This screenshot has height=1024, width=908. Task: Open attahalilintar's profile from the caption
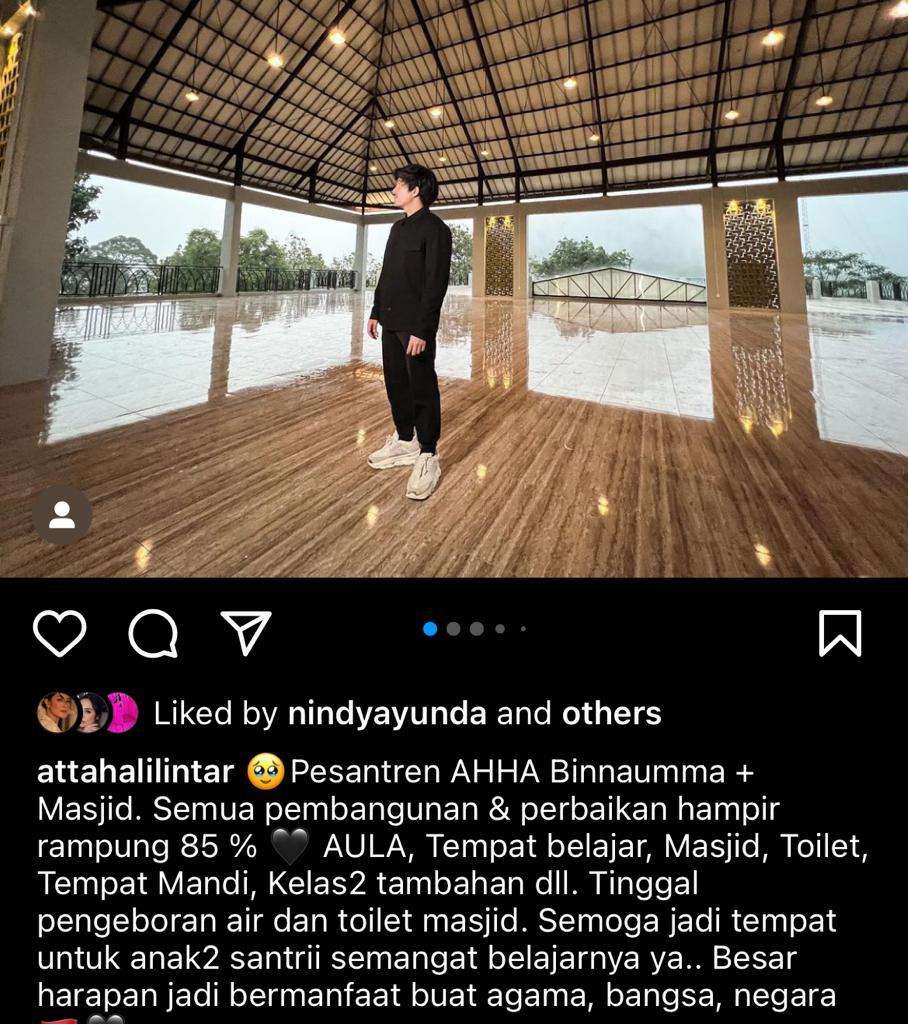click(135, 772)
